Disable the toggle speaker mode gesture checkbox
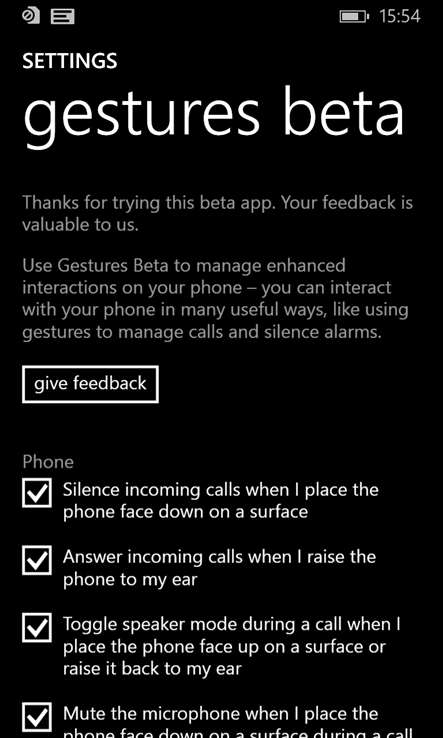The height and width of the screenshot is (738, 443). click(37, 627)
